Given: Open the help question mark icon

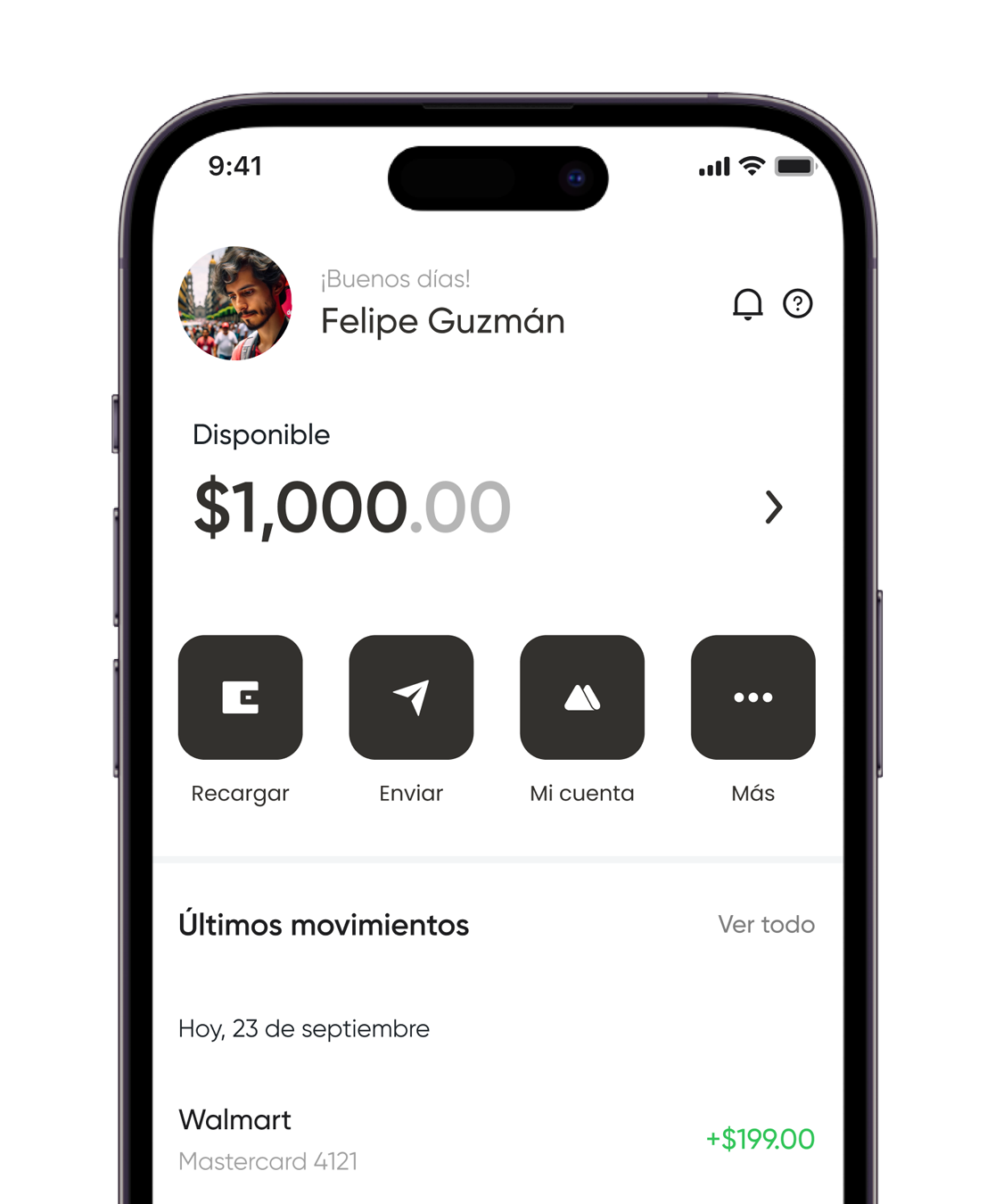Looking at the screenshot, I should click(x=797, y=304).
